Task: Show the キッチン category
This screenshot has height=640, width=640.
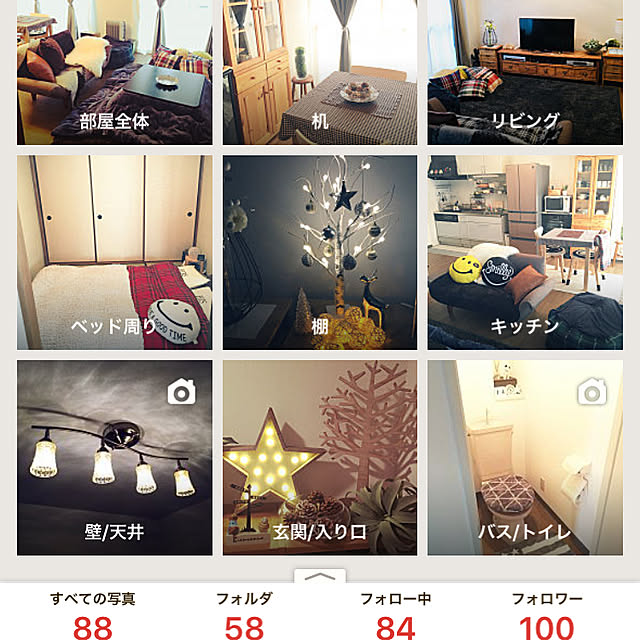Action: tap(525, 252)
